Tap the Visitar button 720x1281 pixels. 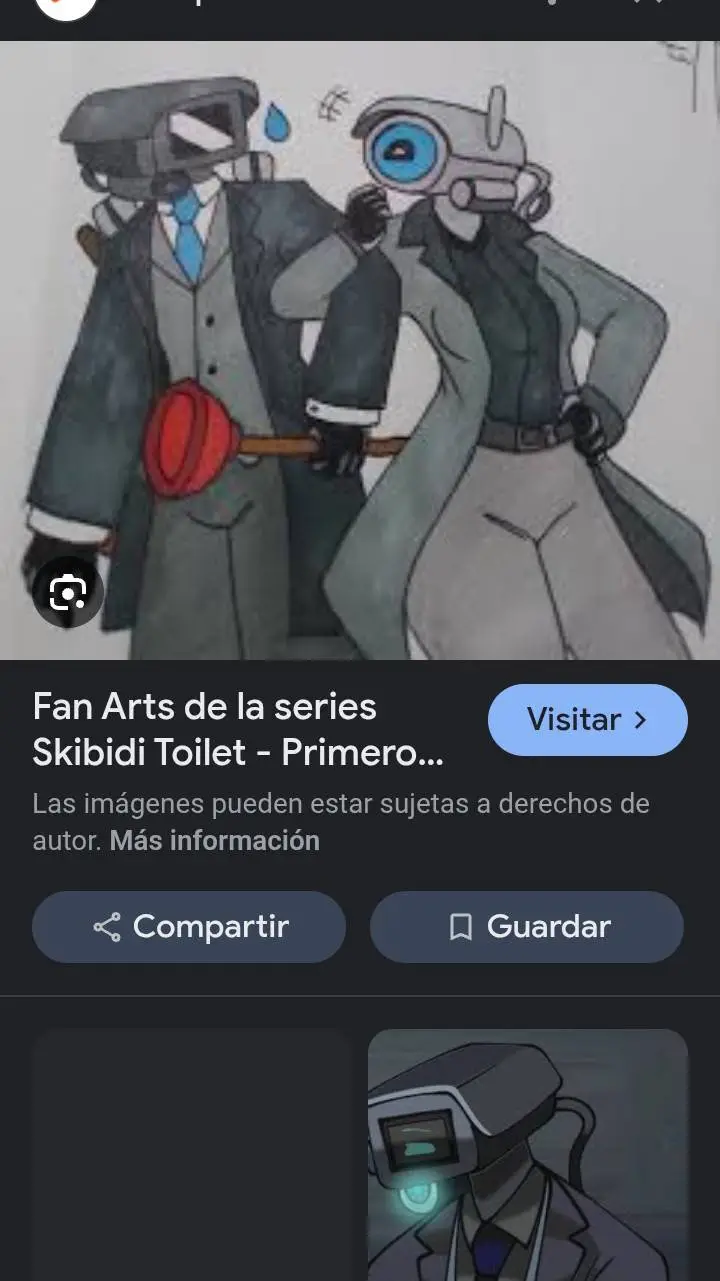click(x=587, y=720)
